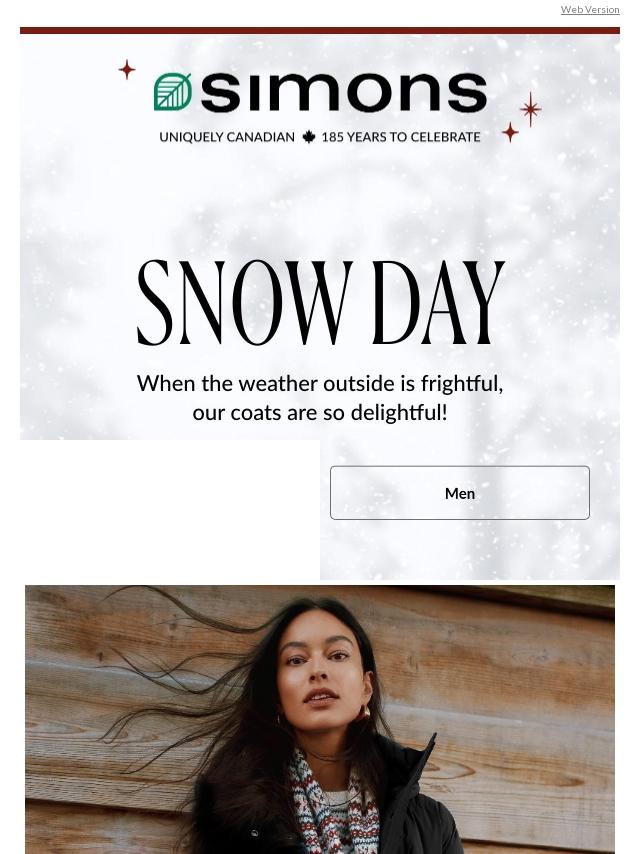
Task: Open the woman in black coat image
Action: (x=320, y=719)
